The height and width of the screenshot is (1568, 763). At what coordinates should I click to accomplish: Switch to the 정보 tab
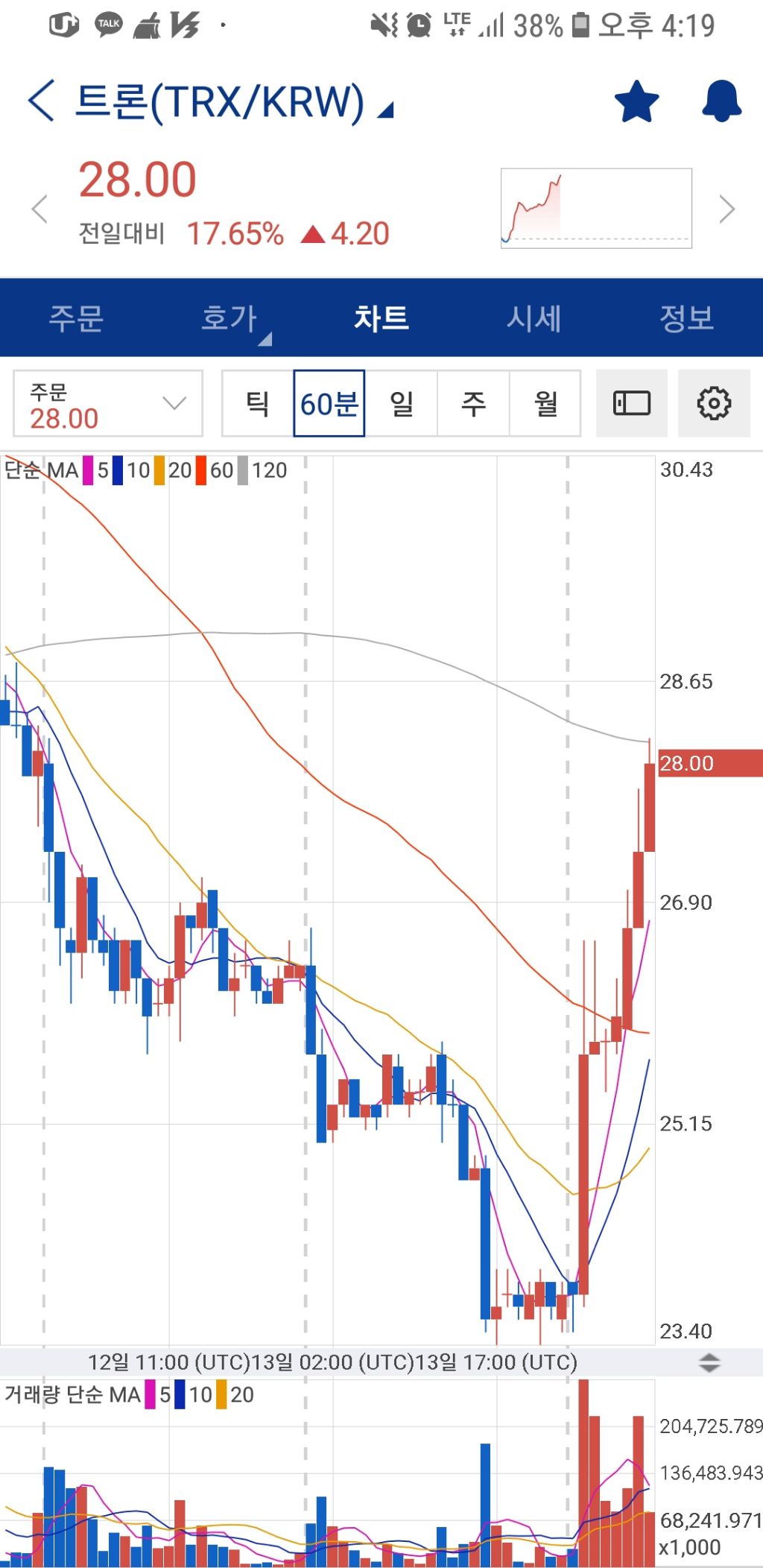tap(686, 318)
